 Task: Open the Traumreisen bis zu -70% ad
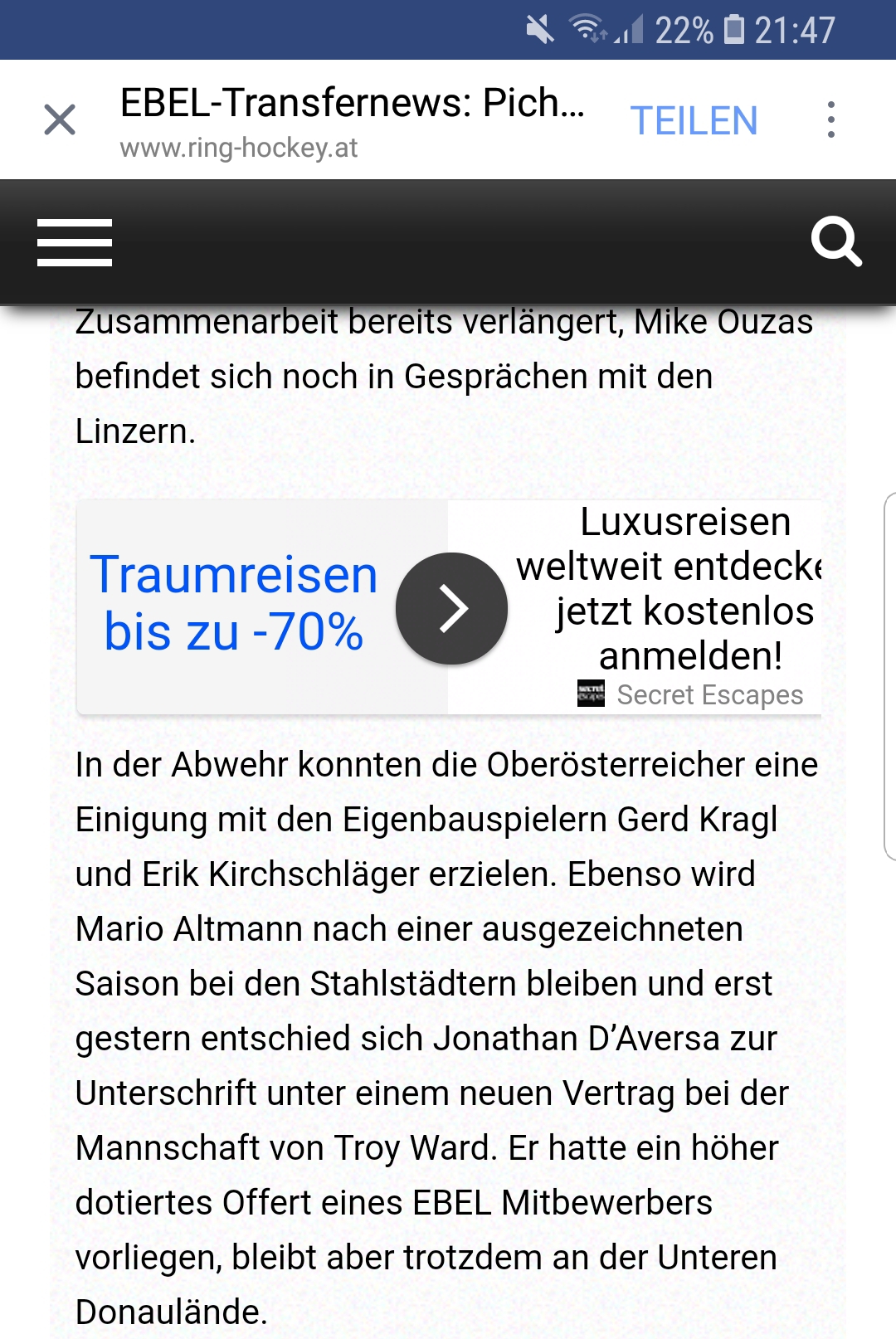click(233, 604)
